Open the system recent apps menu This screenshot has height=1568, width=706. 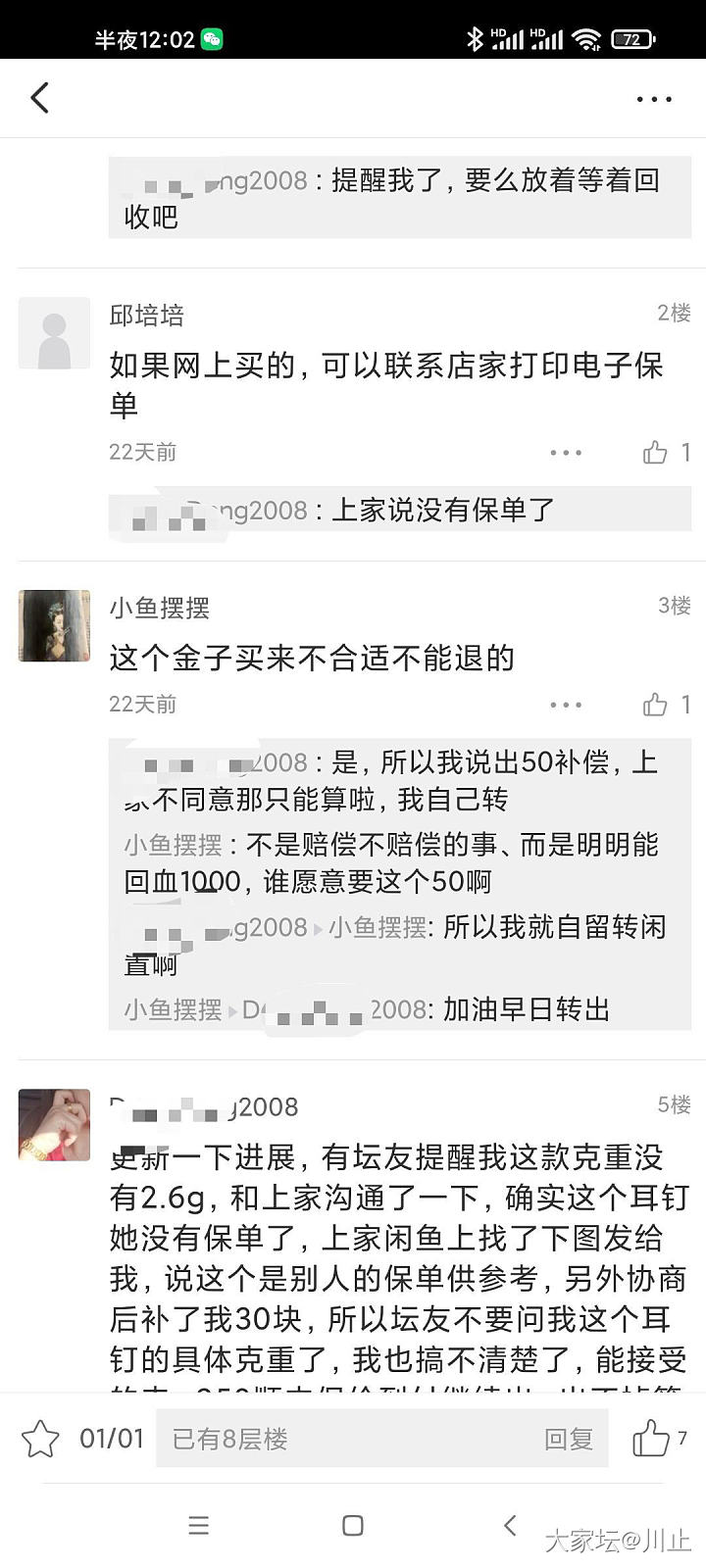coord(199,1525)
